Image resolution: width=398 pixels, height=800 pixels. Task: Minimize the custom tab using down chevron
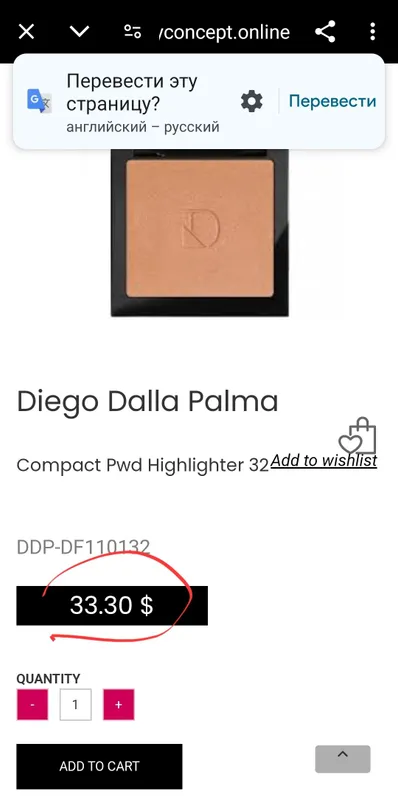pos(79,32)
